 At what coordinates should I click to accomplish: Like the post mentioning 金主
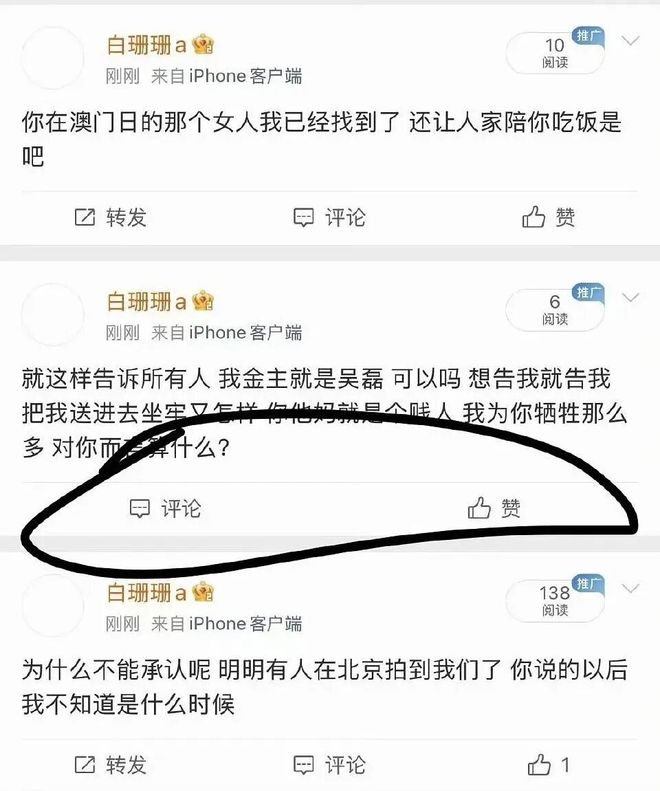(495, 509)
